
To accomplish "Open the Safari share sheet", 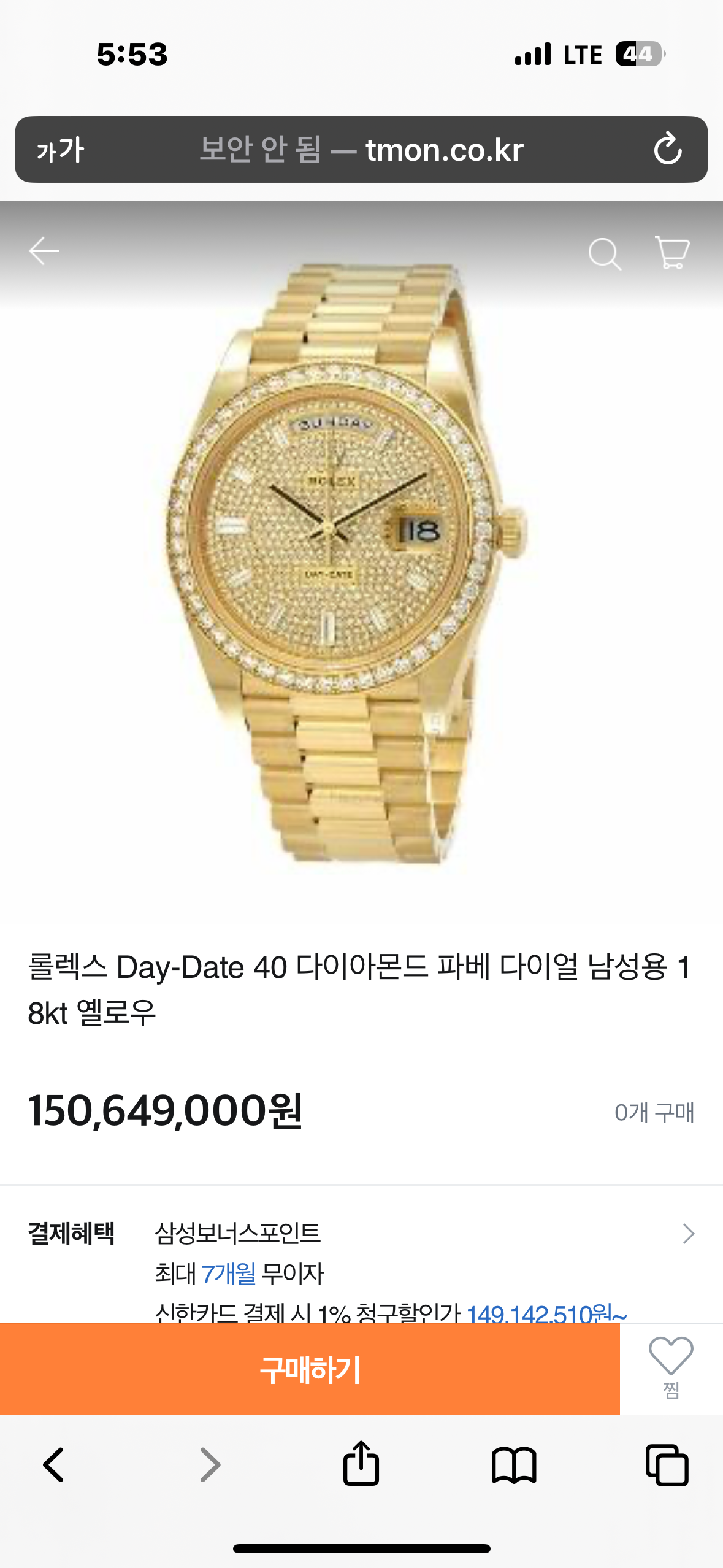I will pyautogui.click(x=361, y=1464).
